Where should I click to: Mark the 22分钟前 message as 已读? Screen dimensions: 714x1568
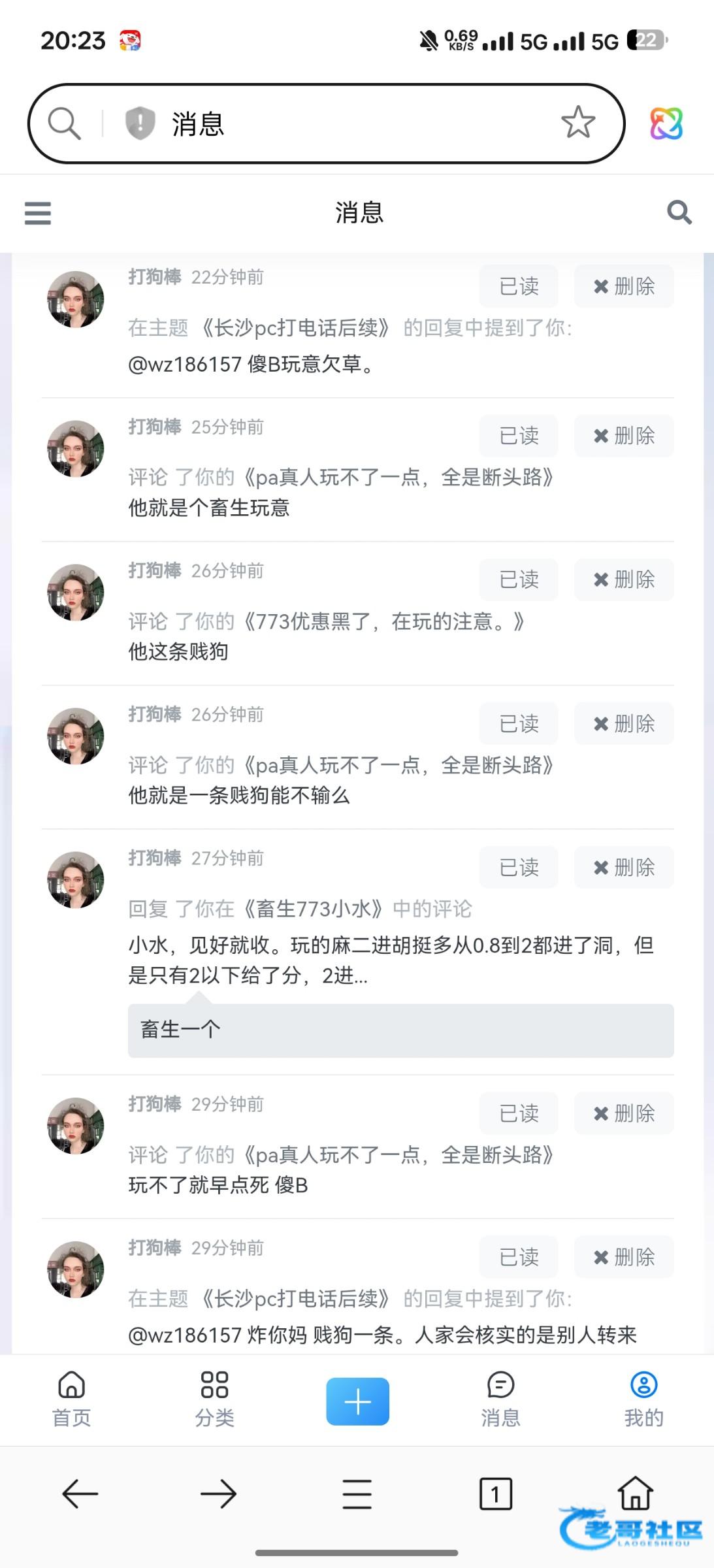pos(519,286)
